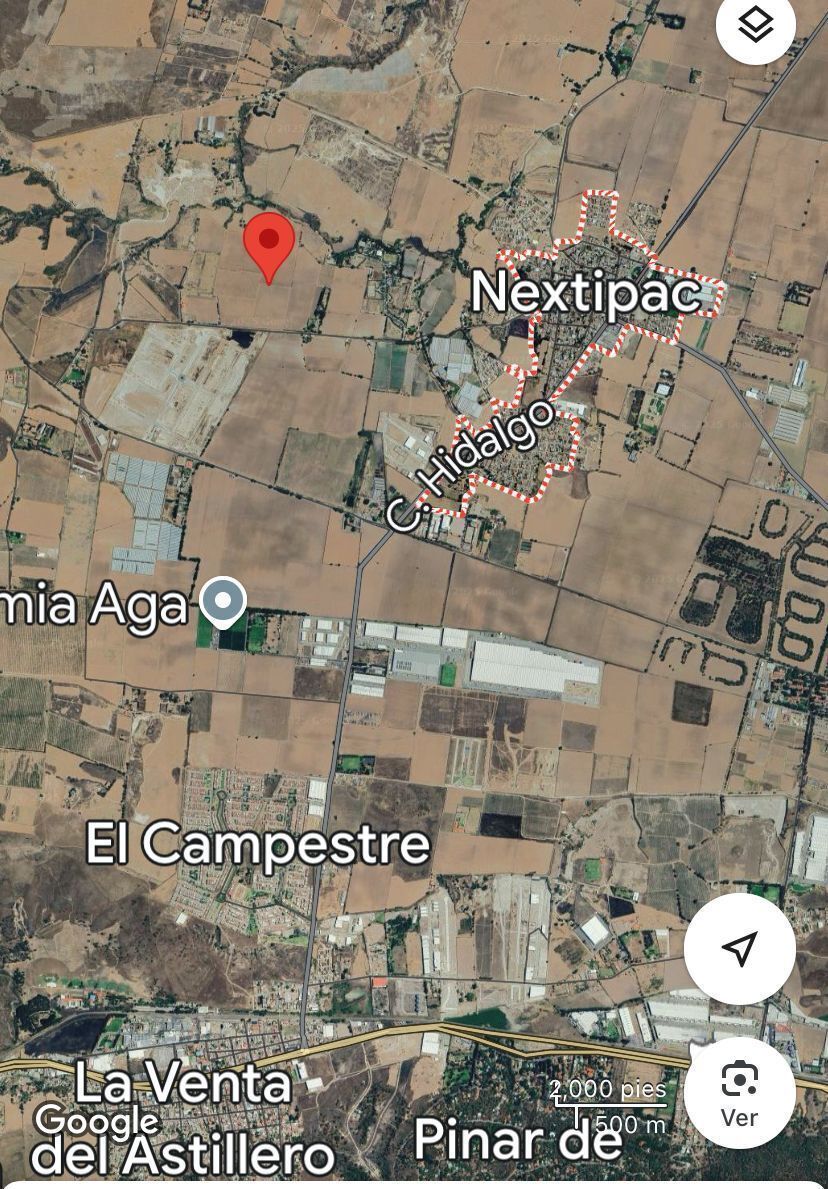Image resolution: width=828 pixels, height=1189 pixels.
Task: Select the Aga place marker
Action: 223,602
